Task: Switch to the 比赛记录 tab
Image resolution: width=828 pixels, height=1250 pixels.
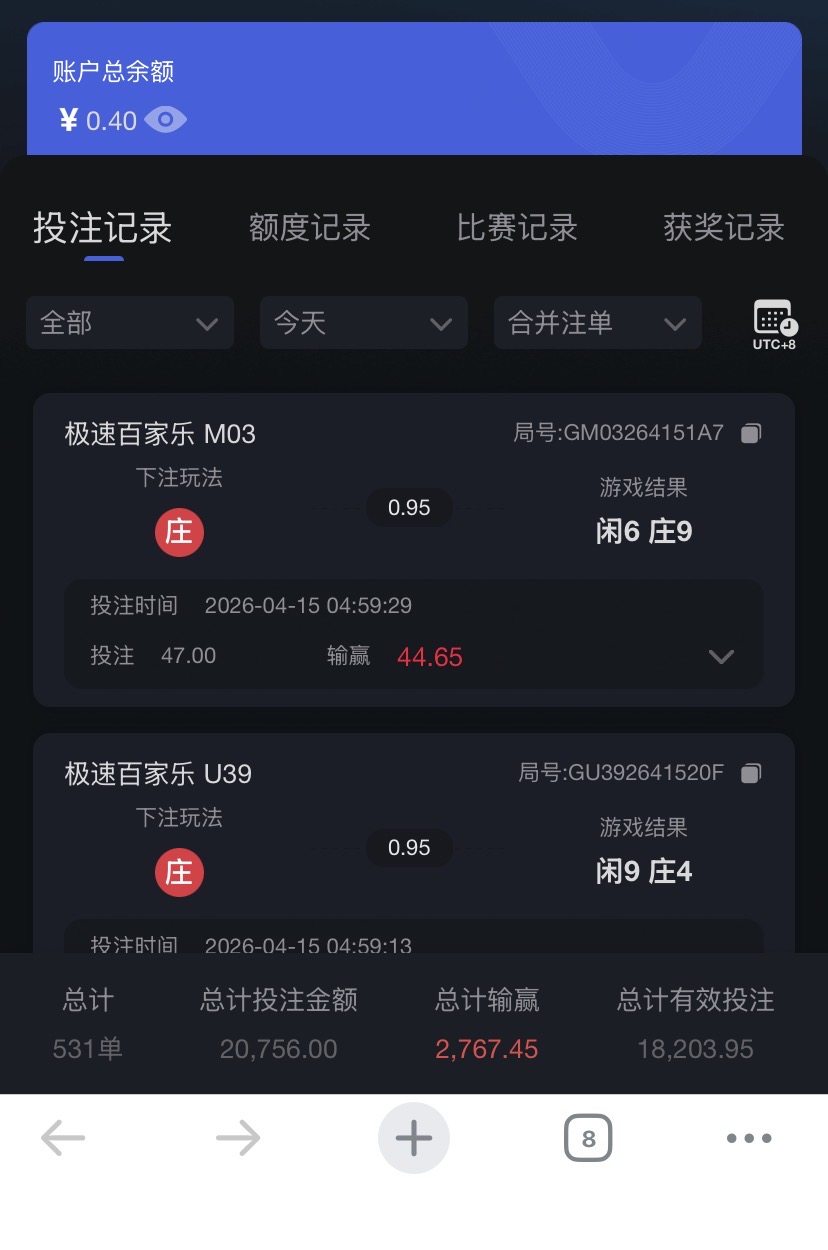Action: click(517, 227)
